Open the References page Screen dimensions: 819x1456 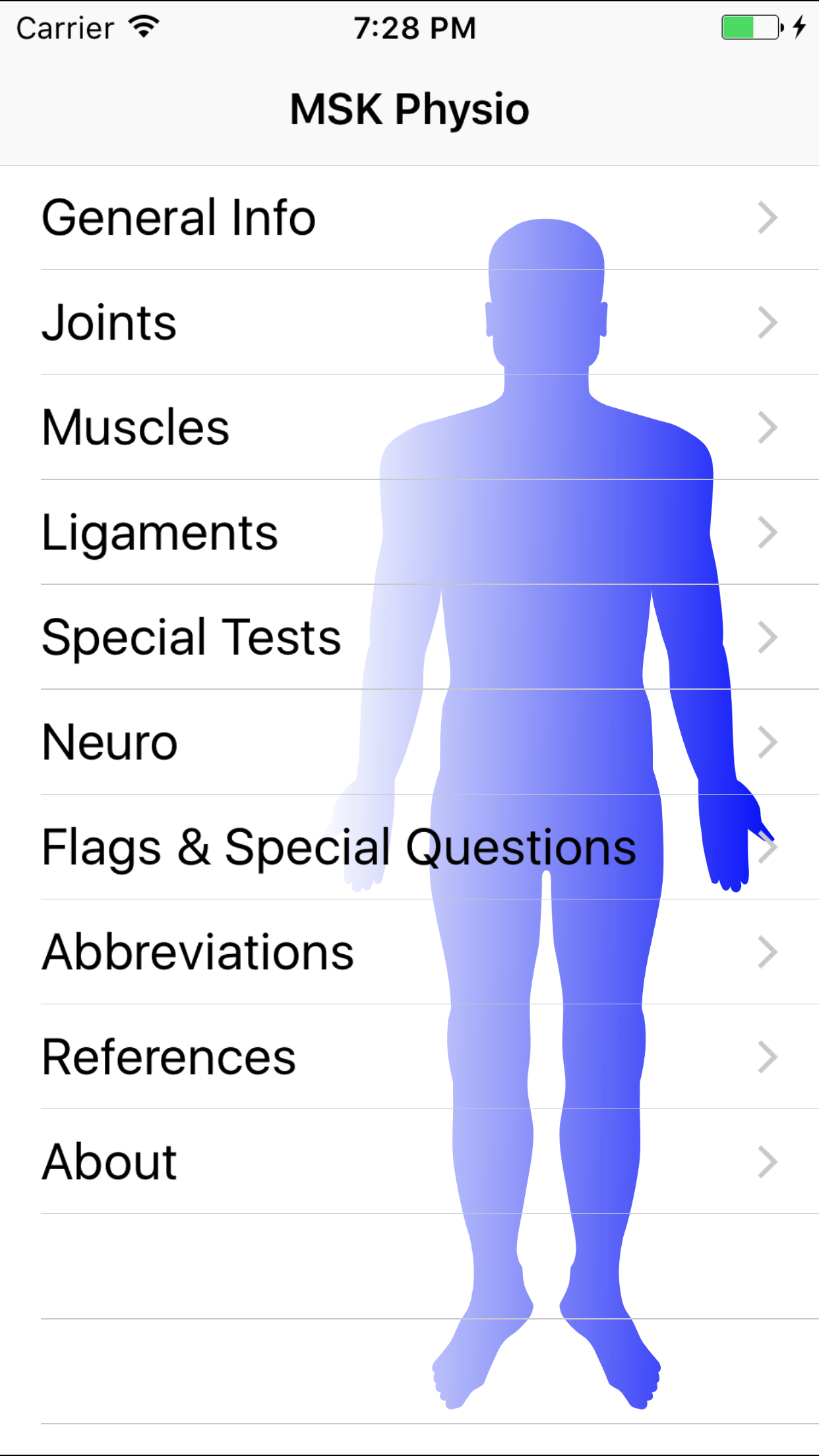click(169, 1056)
